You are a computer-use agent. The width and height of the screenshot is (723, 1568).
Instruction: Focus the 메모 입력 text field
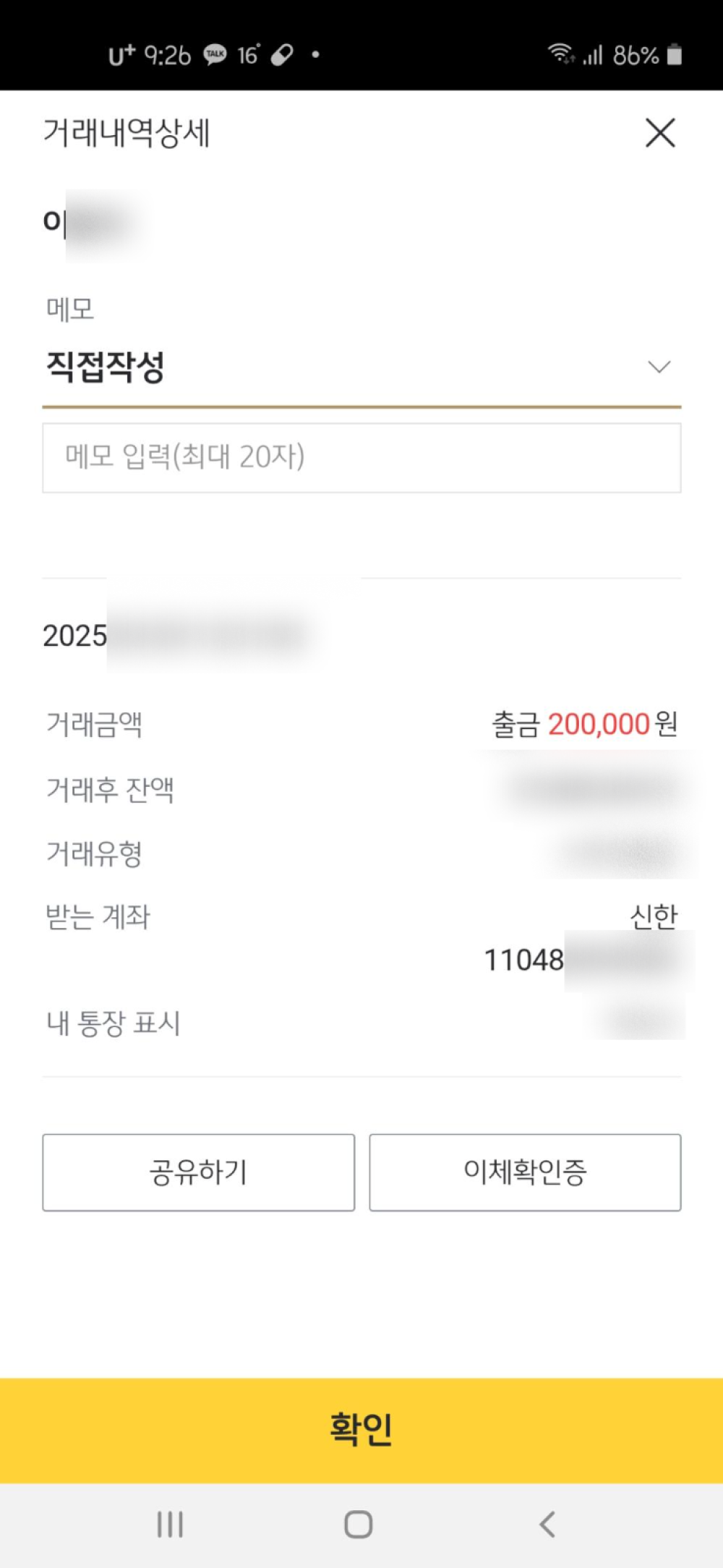tap(361, 458)
